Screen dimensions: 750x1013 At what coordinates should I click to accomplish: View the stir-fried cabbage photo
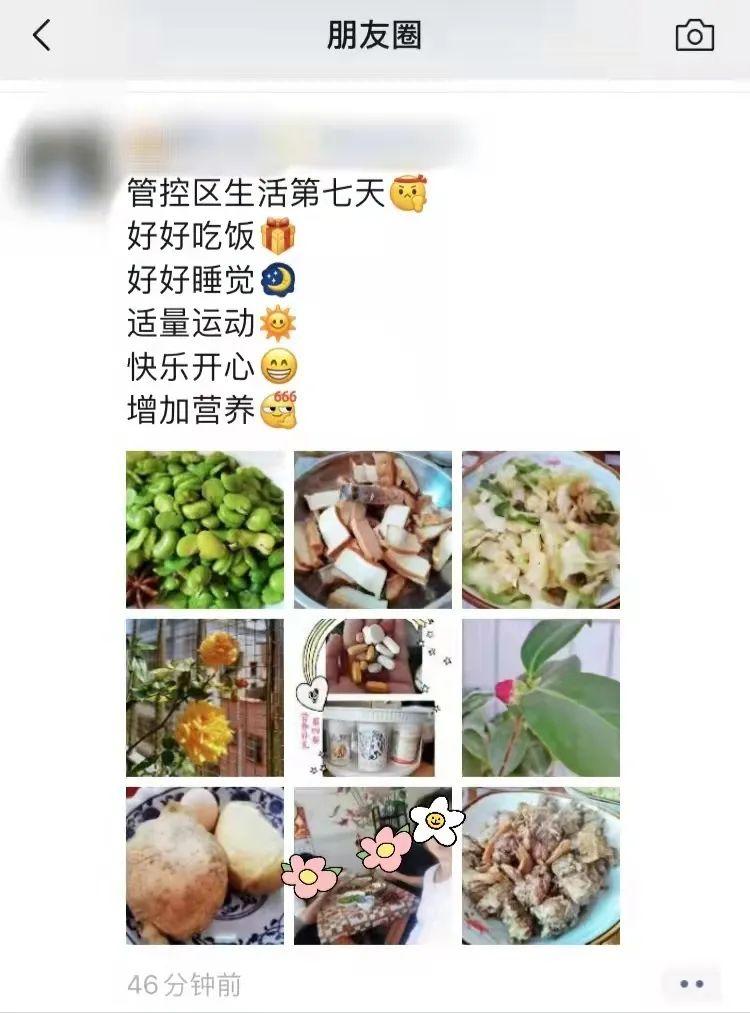coord(541,529)
